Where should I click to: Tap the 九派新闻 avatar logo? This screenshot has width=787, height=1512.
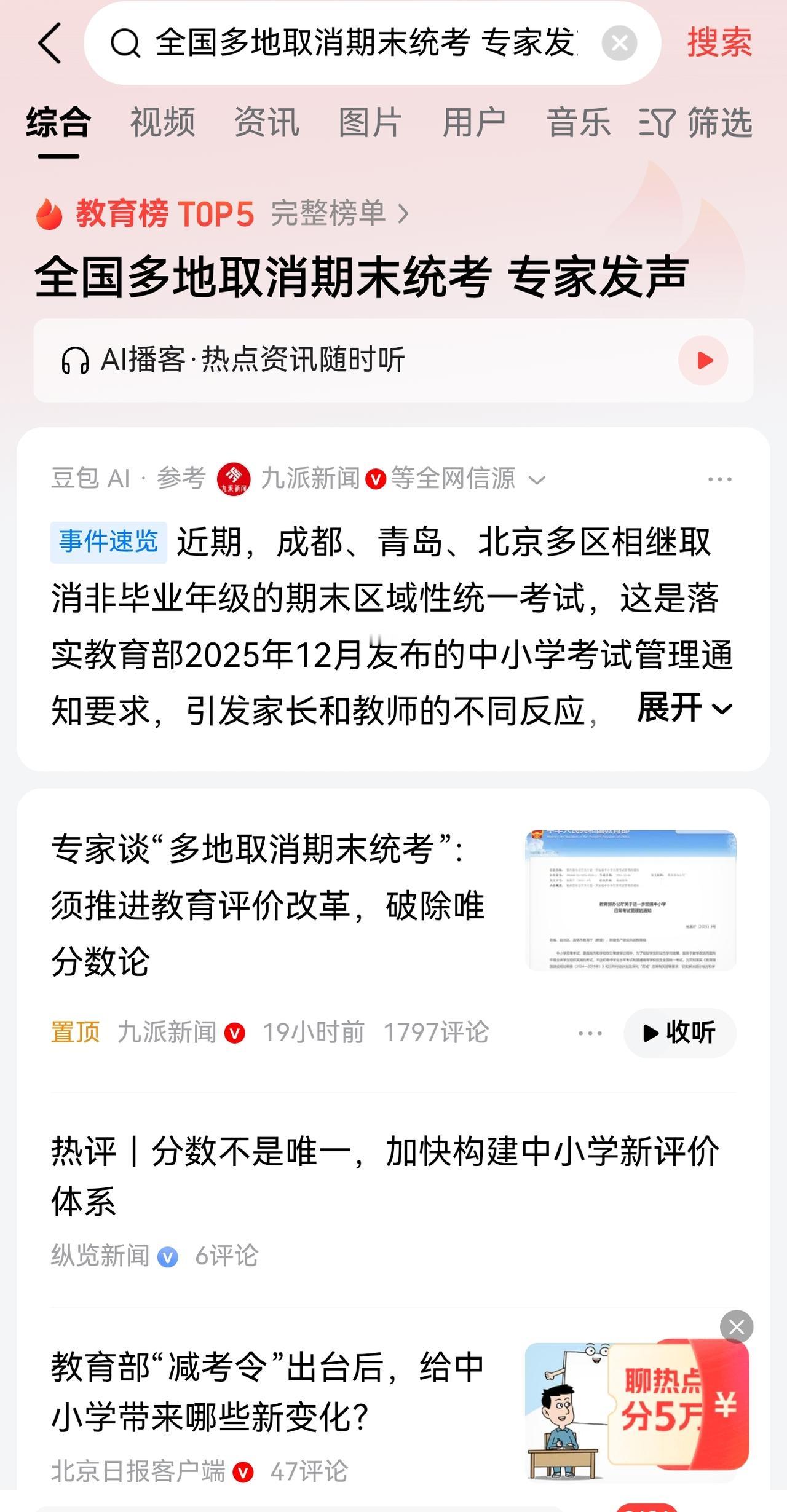point(232,479)
